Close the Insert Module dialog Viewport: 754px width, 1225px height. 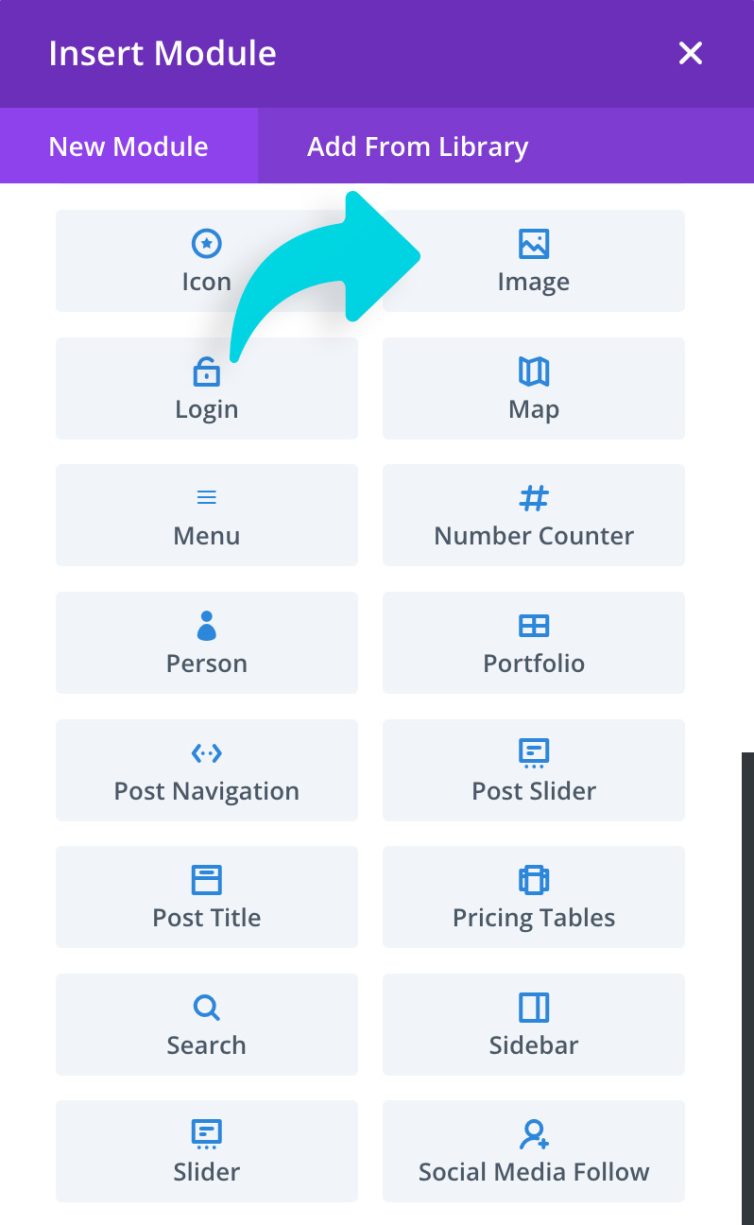[x=690, y=54]
